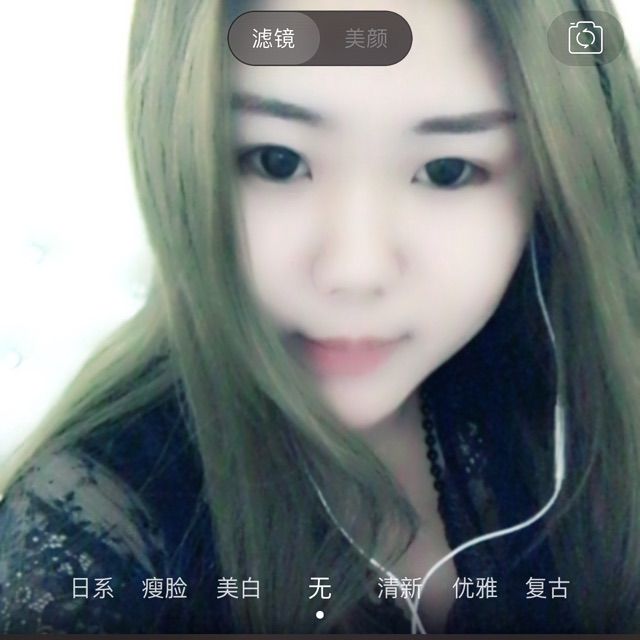Choose the 复古 filter
640x640 pixels.
point(547,587)
